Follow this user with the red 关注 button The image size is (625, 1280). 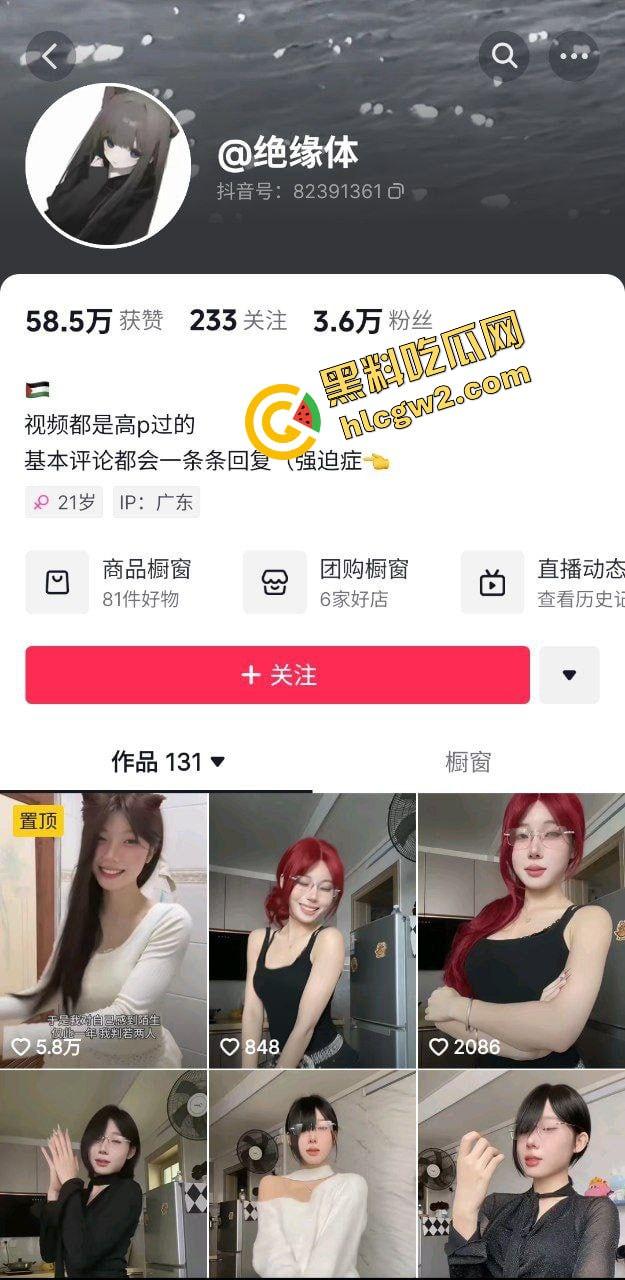(x=277, y=675)
